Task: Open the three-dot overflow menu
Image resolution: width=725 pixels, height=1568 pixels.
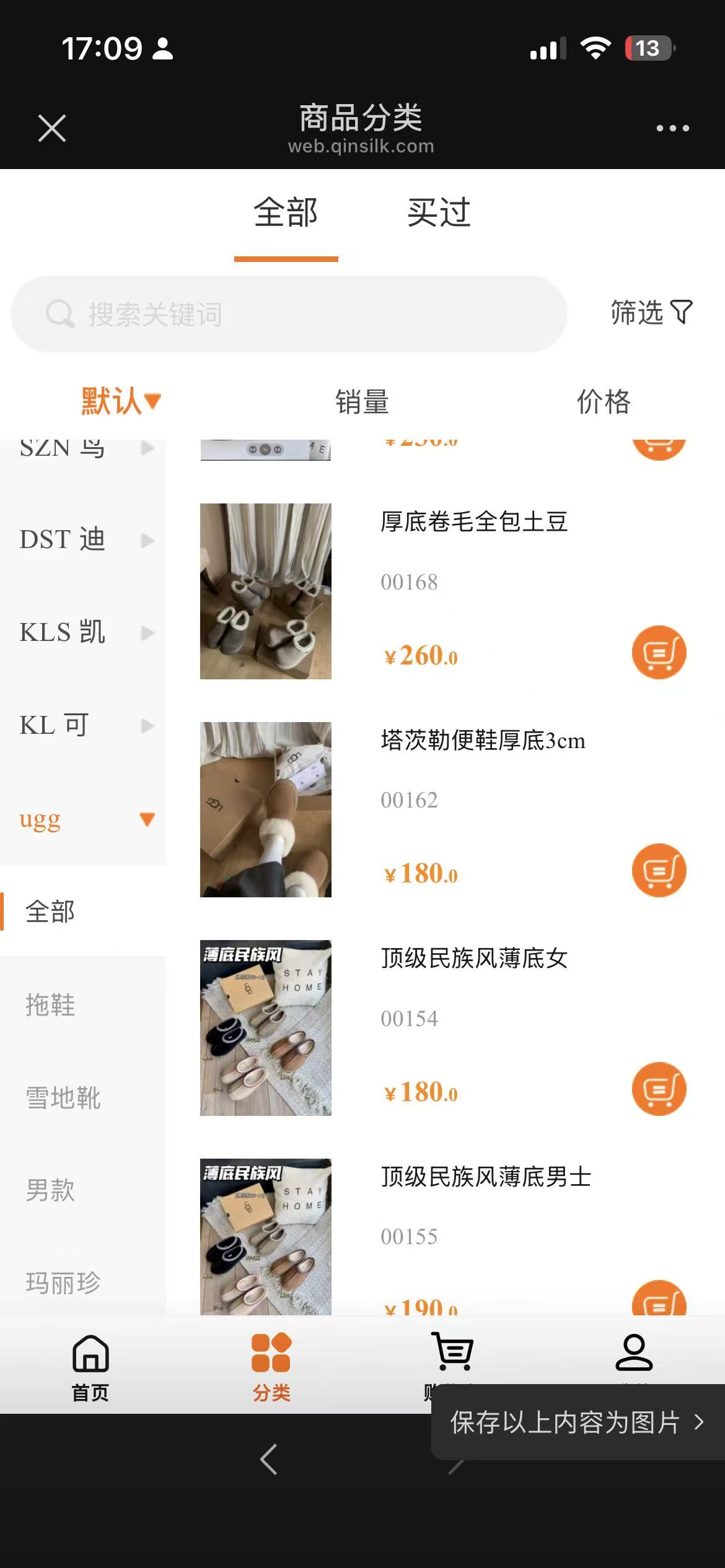Action: tap(672, 128)
